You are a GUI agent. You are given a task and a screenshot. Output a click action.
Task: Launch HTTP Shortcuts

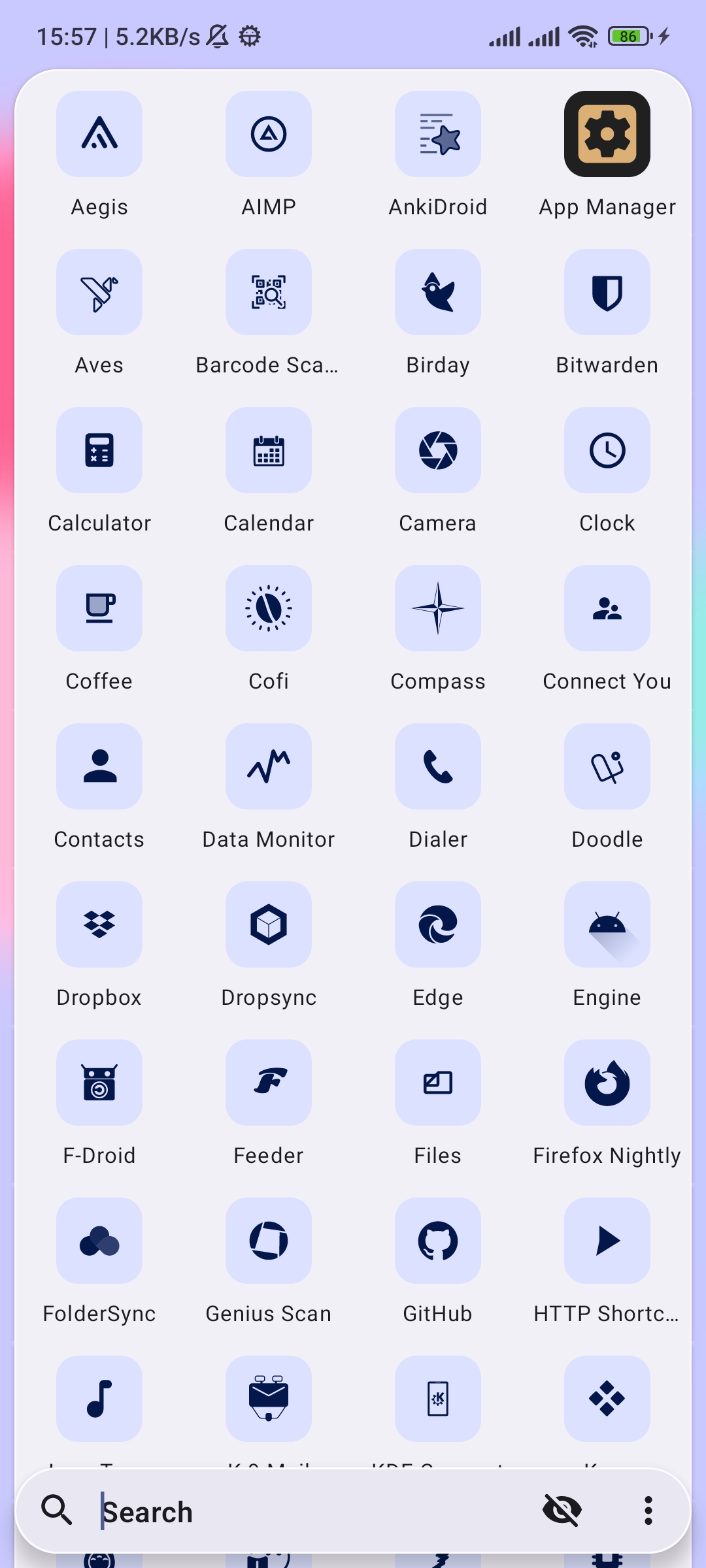pos(607,1241)
